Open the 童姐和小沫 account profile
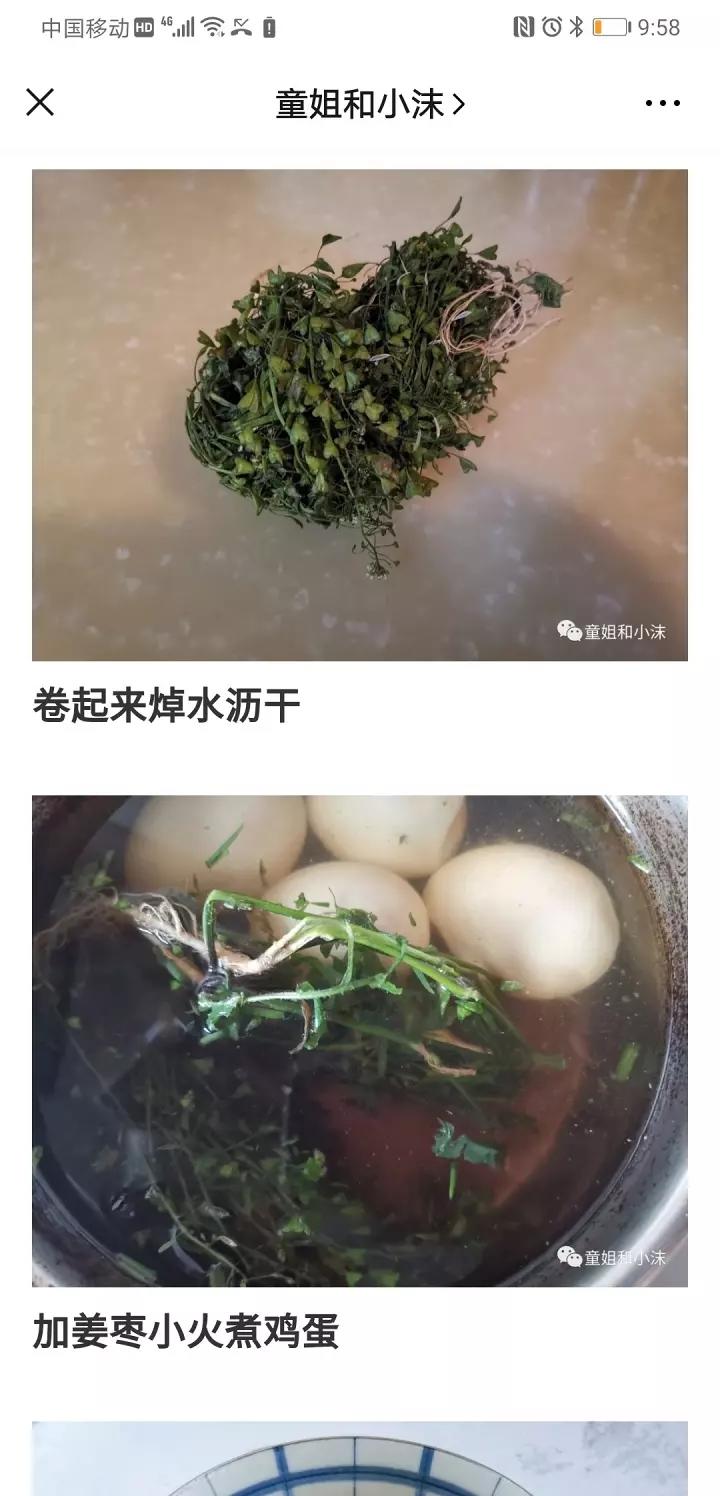720x1496 pixels. click(x=370, y=104)
